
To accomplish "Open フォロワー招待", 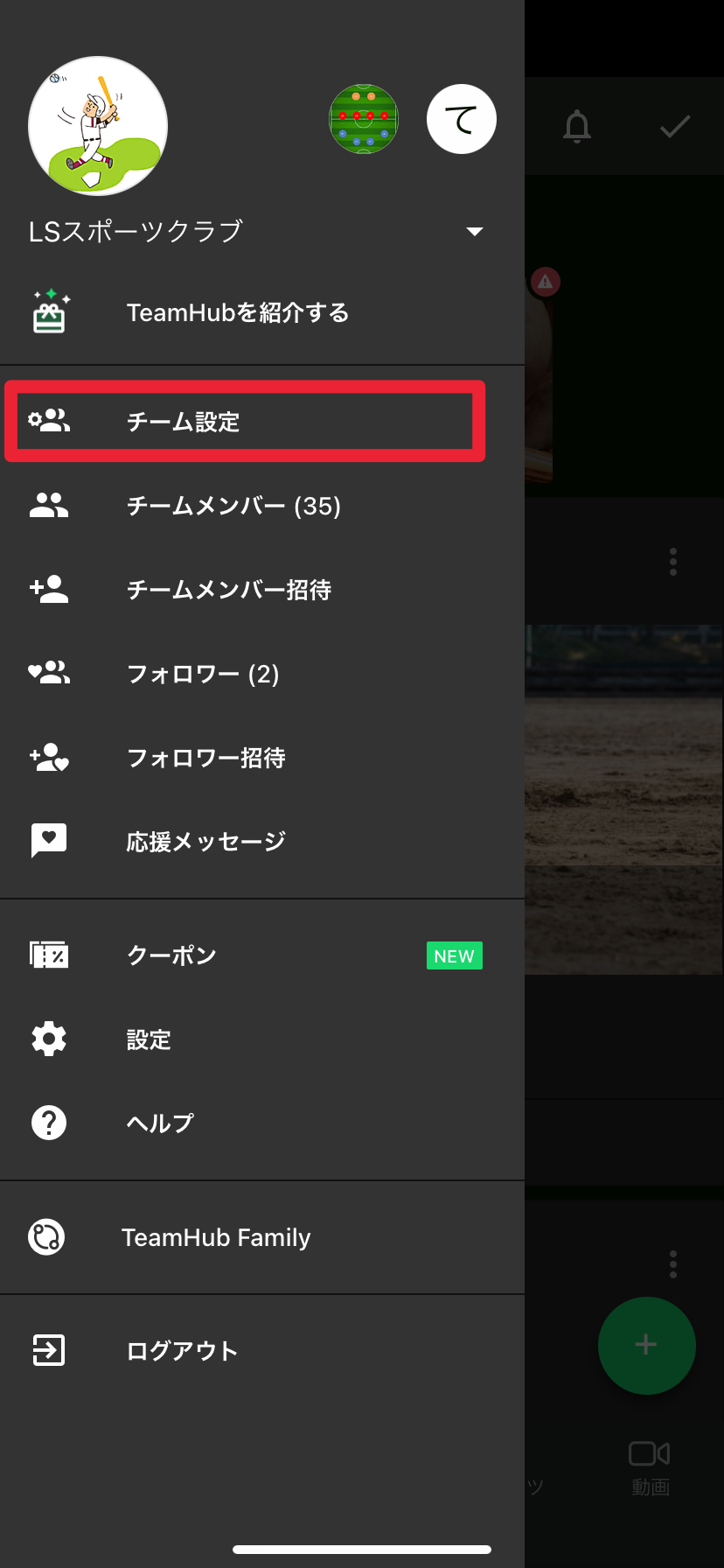I will pyautogui.click(x=262, y=758).
